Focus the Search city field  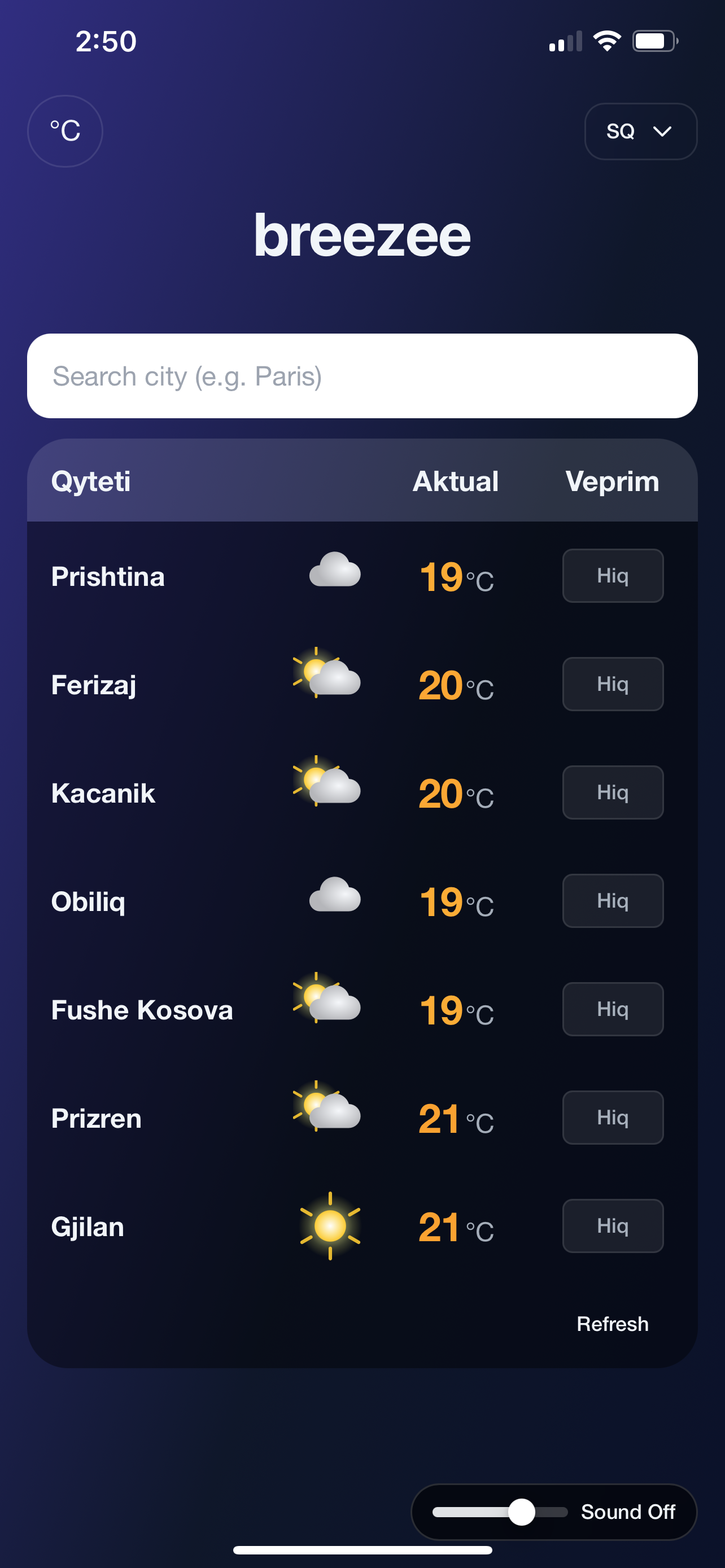coord(362,375)
